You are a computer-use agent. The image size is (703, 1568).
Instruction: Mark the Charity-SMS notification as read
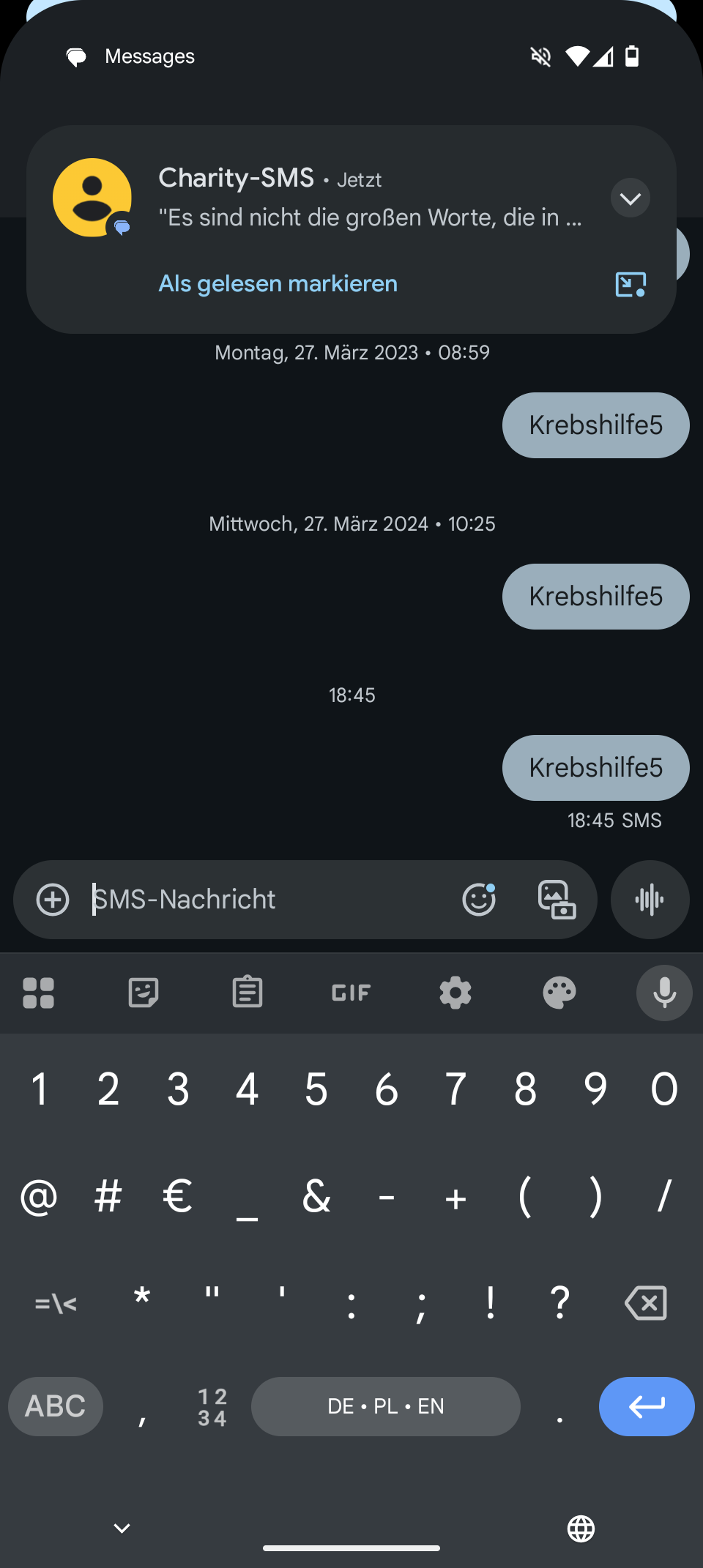coord(278,283)
